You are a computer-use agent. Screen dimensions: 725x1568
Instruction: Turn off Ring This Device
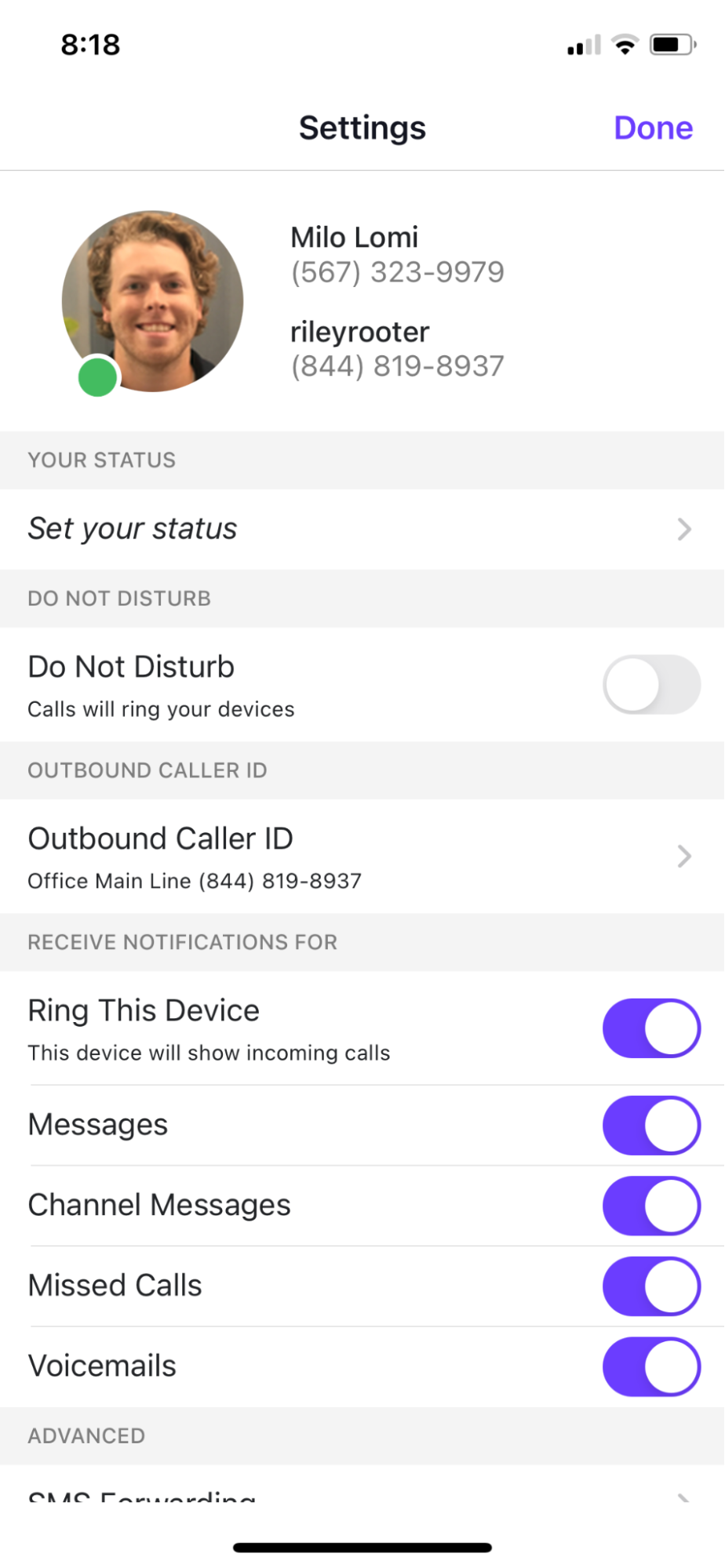tap(650, 1028)
